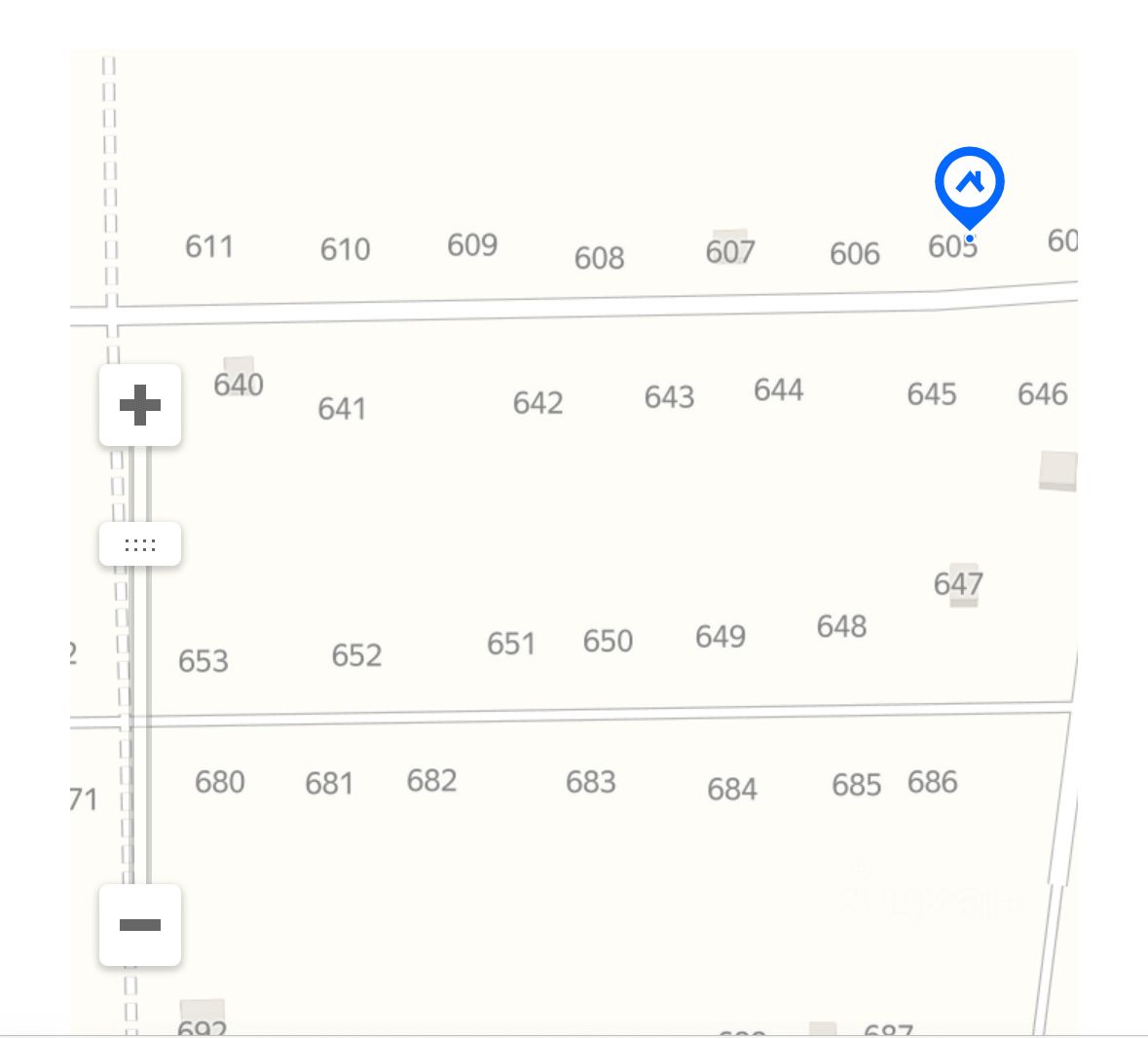Select the blue house location marker
Viewport: 1148px width, 1038px height.
(969, 185)
